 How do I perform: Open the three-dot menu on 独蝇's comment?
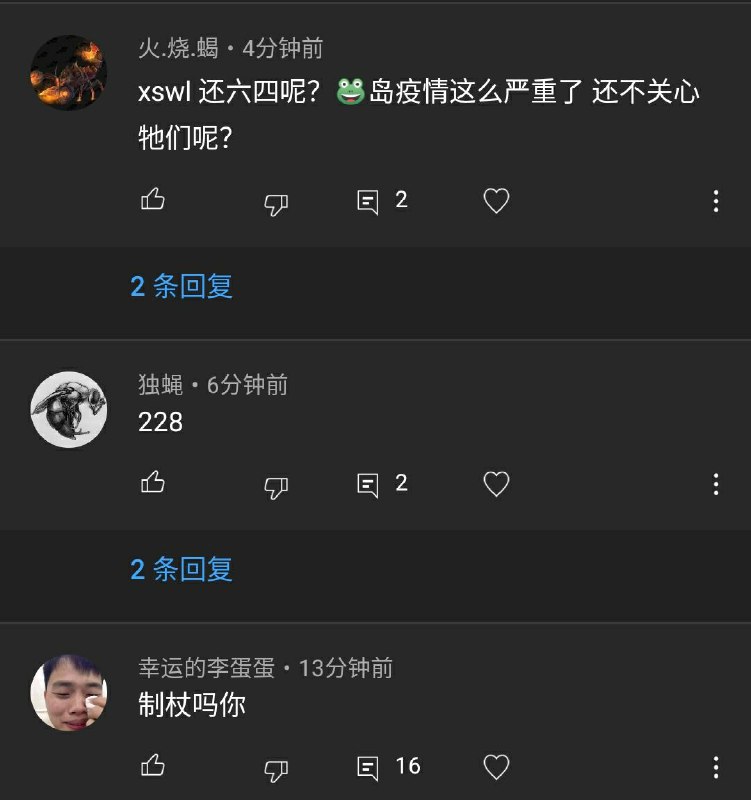pyautogui.click(x=715, y=482)
